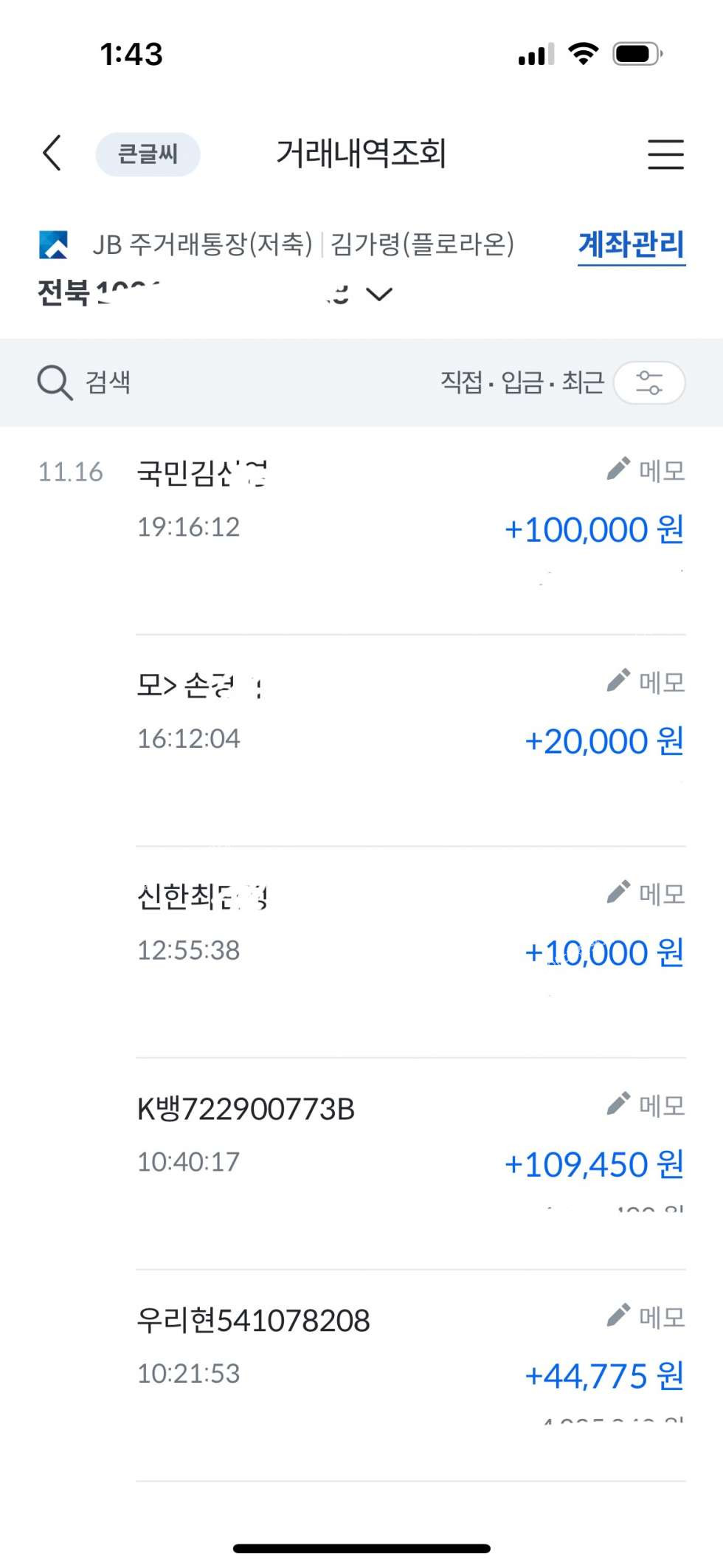This screenshot has height=1568, width=723.
Task: Tap the 검색 search field
Action: coord(108,382)
